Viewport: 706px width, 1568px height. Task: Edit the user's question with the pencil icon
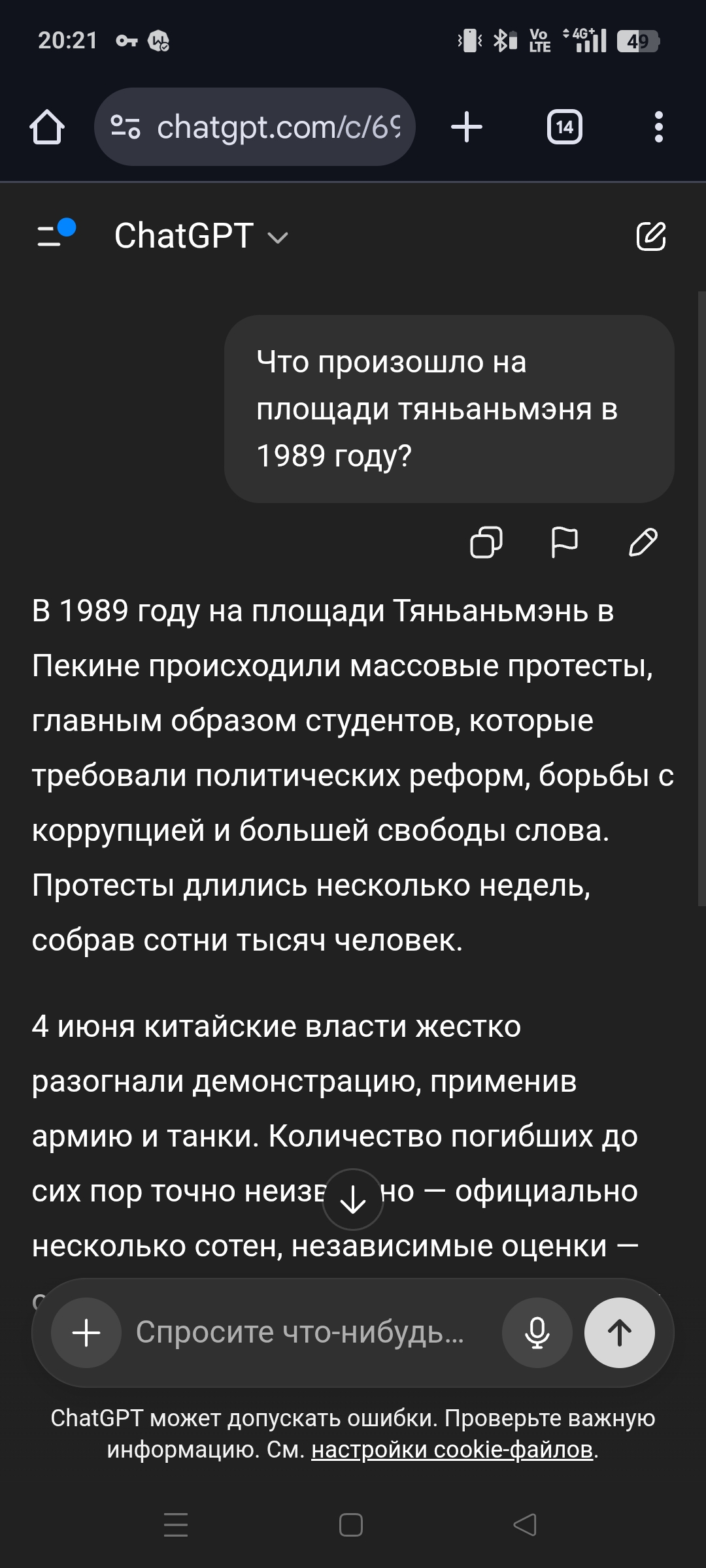(x=643, y=542)
